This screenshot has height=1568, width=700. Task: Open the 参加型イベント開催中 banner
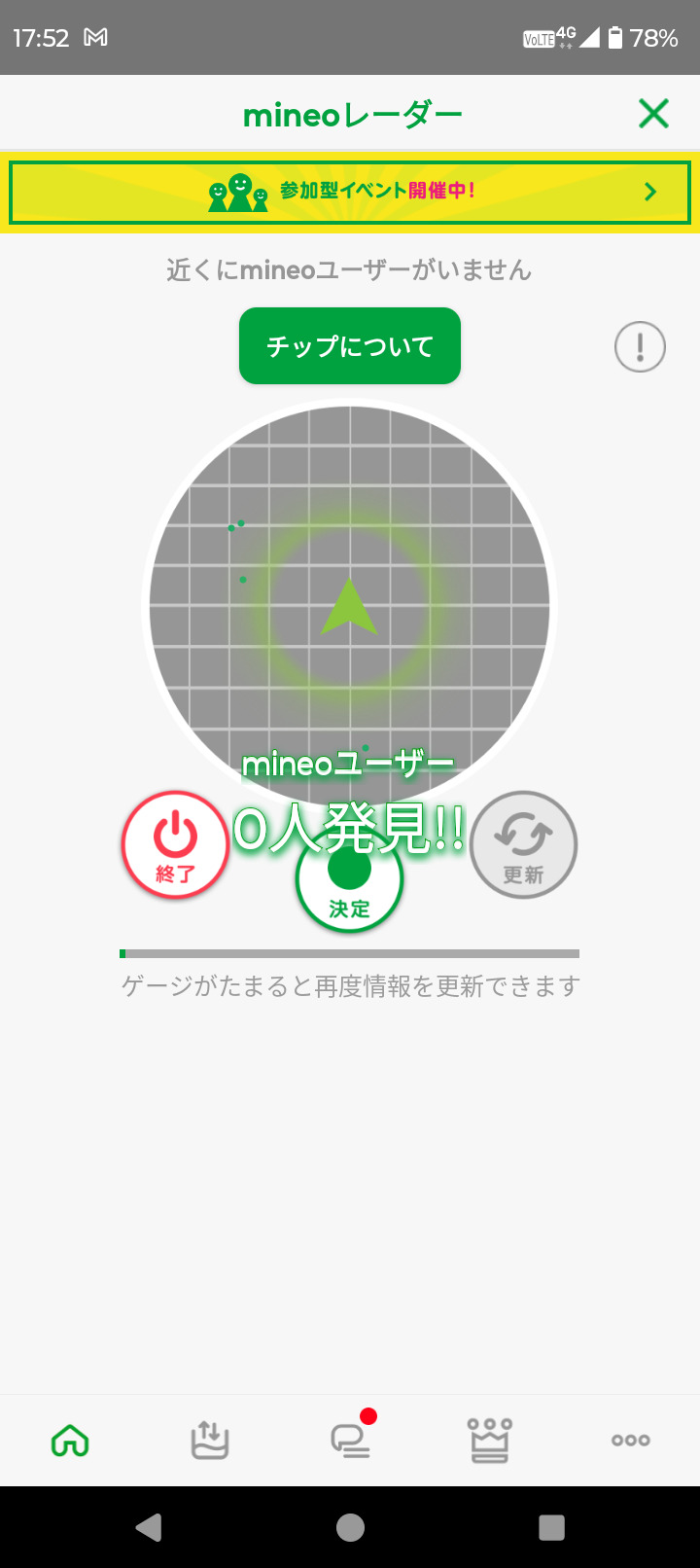pyautogui.click(x=350, y=192)
